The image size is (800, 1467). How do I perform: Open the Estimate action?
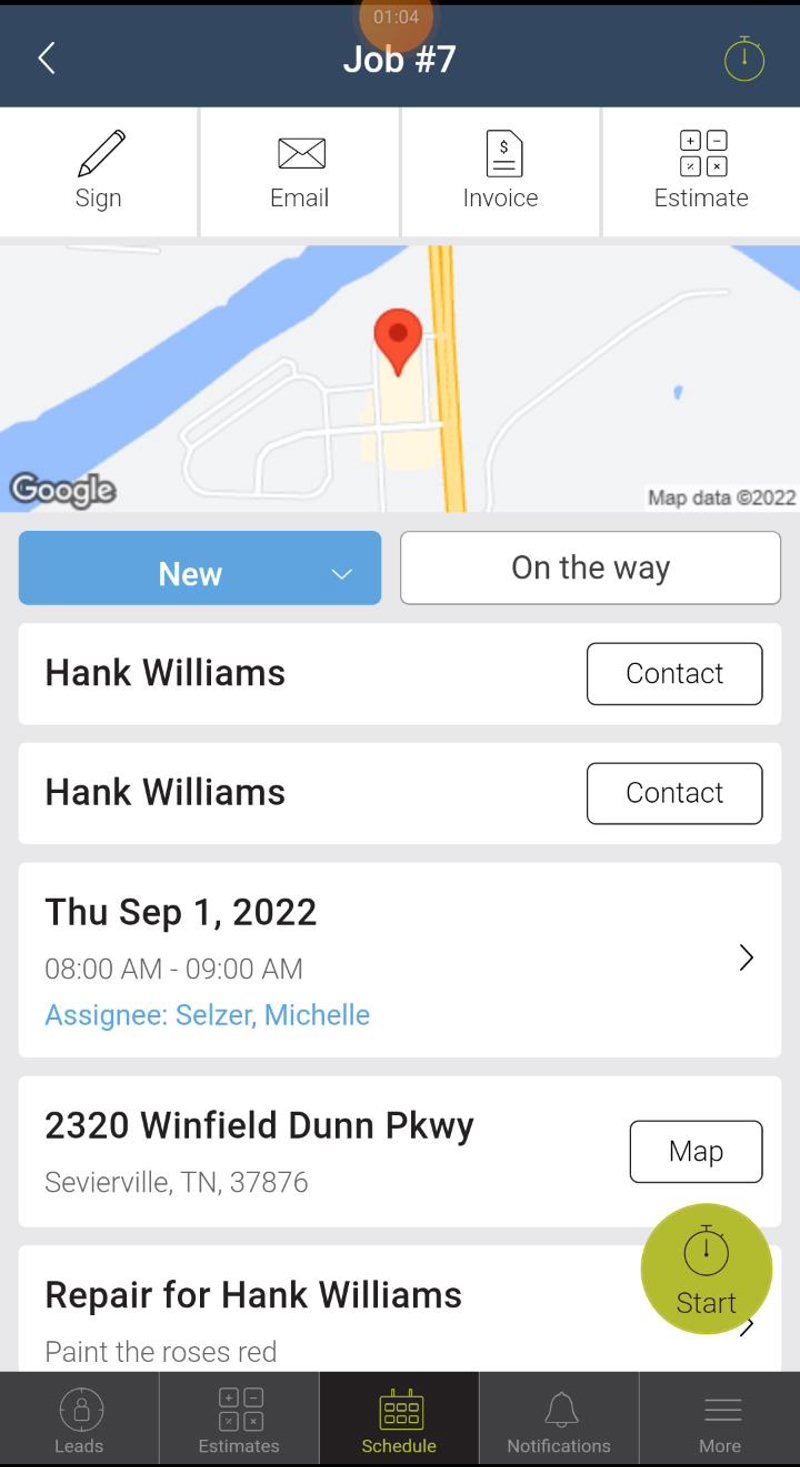(x=700, y=172)
